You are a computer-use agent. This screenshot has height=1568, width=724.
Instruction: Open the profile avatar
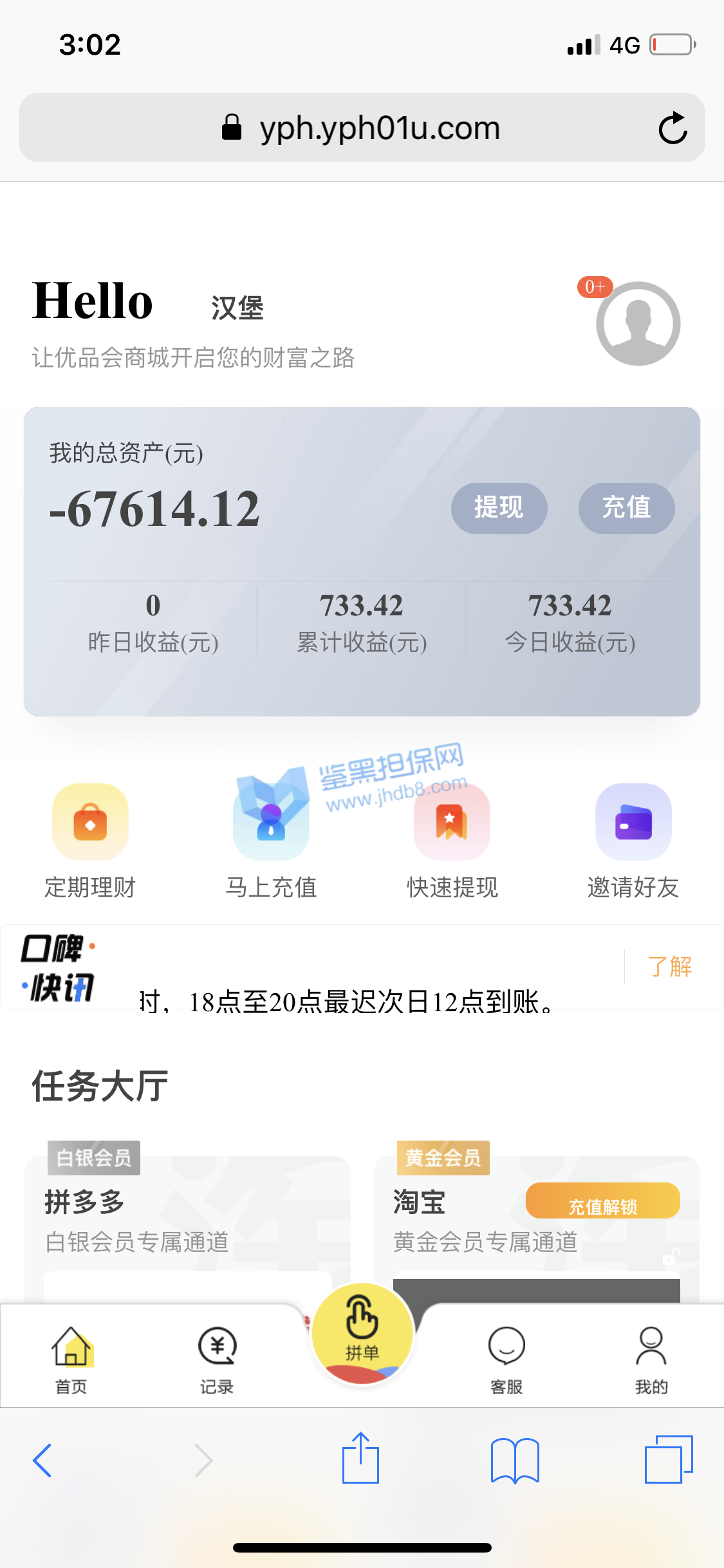coord(638,324)
